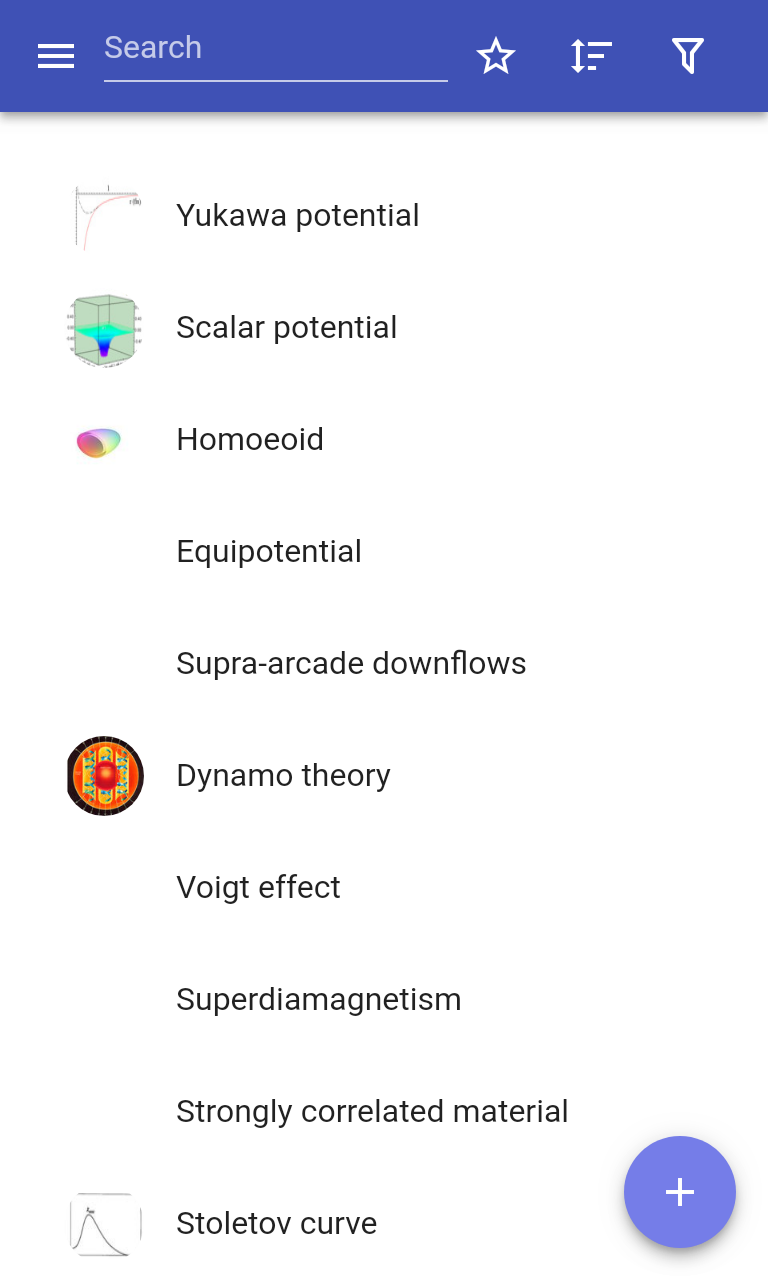Open the Yukawa potential entry
This screenshot has width=768, height=1280.
click(297, 216)
